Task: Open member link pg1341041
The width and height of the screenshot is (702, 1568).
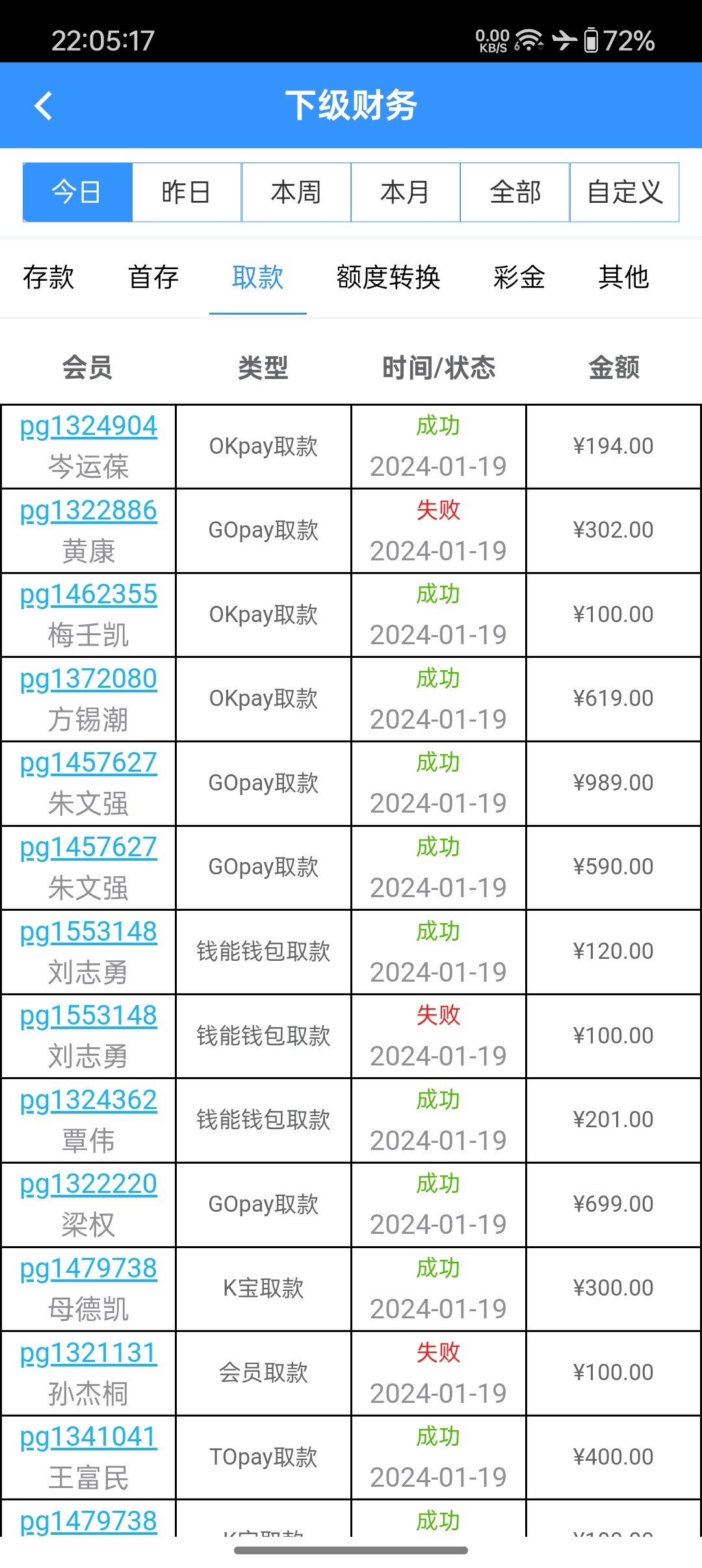Action: tap(88, 1437)
